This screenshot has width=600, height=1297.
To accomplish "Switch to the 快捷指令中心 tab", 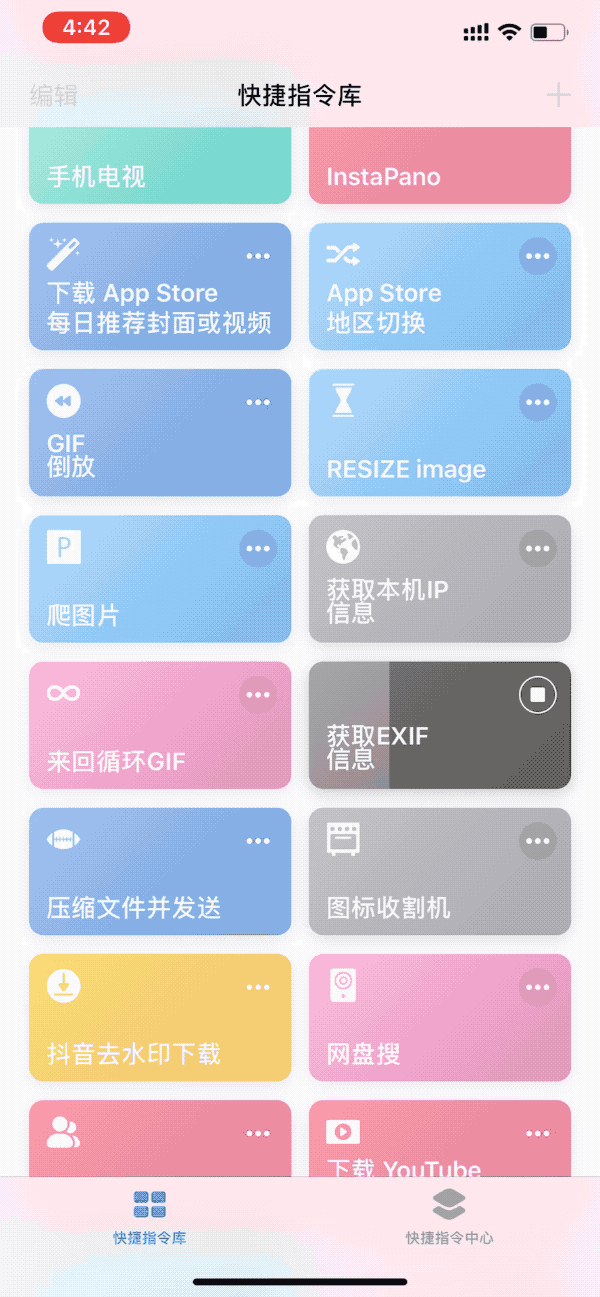I will [x=449, y=1216].
